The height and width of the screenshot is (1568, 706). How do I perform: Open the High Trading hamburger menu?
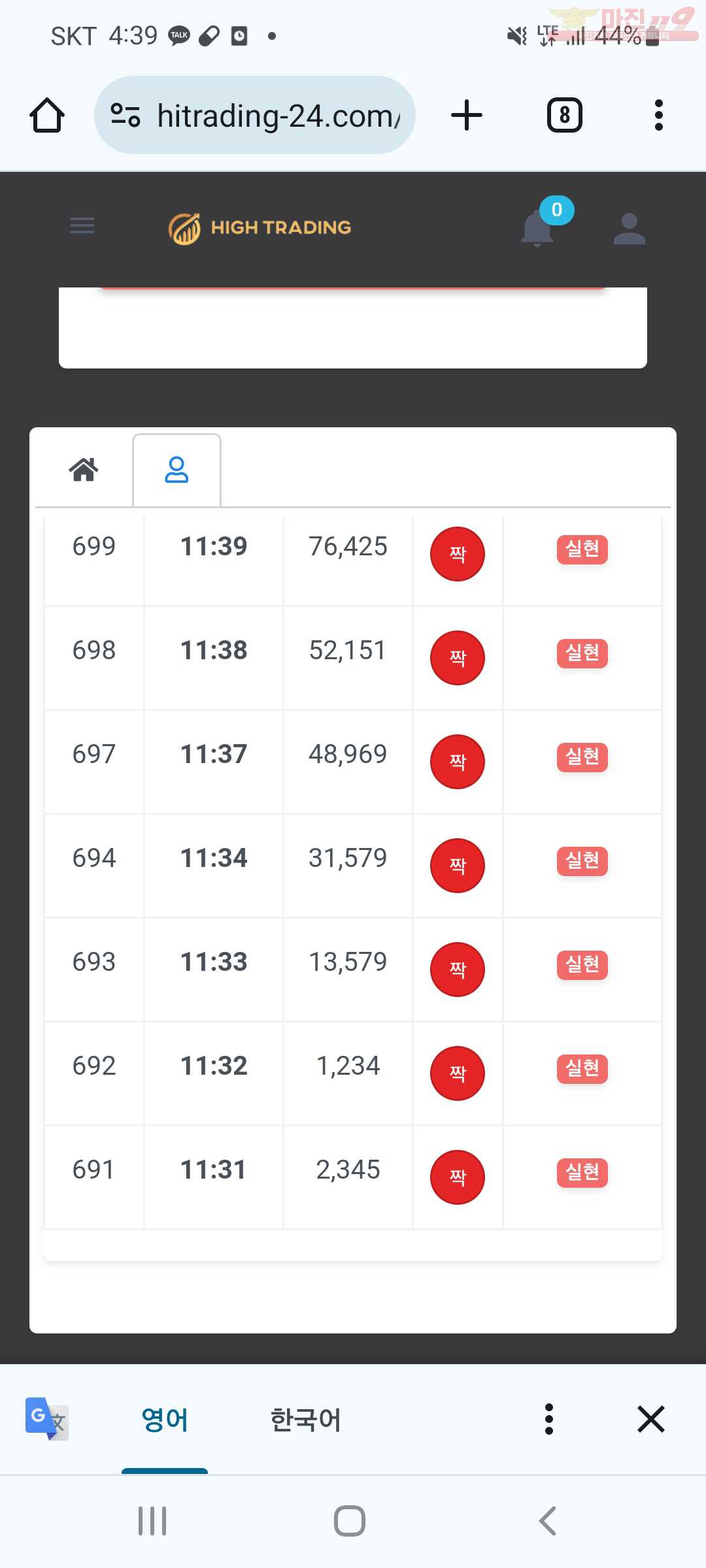coord(82,226)
